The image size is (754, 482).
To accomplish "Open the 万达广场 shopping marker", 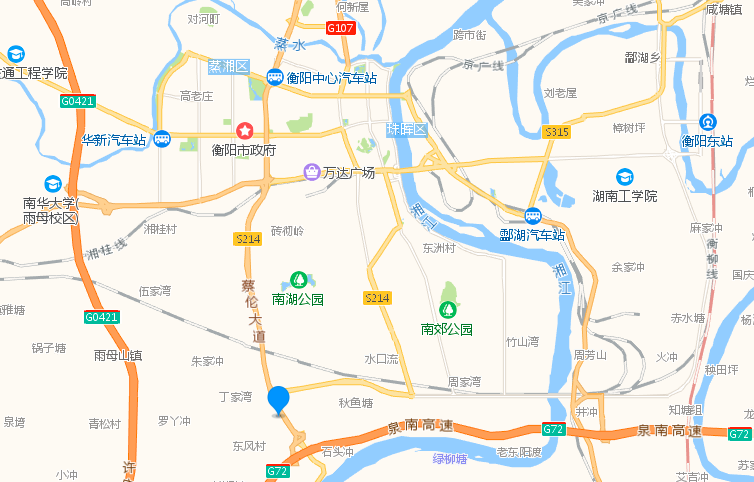I will click(312, 173).
